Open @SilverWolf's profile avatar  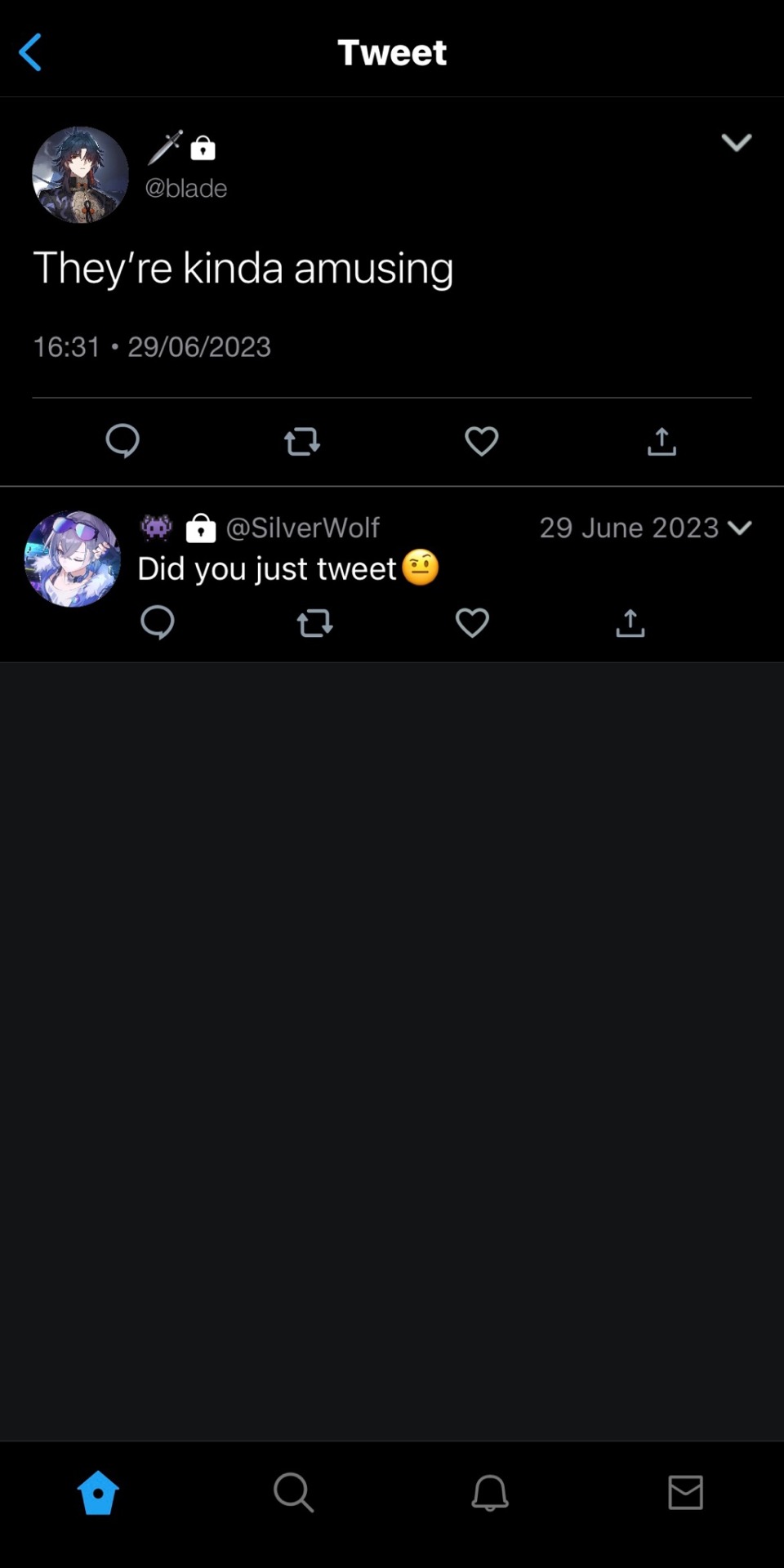click(73, 559)
